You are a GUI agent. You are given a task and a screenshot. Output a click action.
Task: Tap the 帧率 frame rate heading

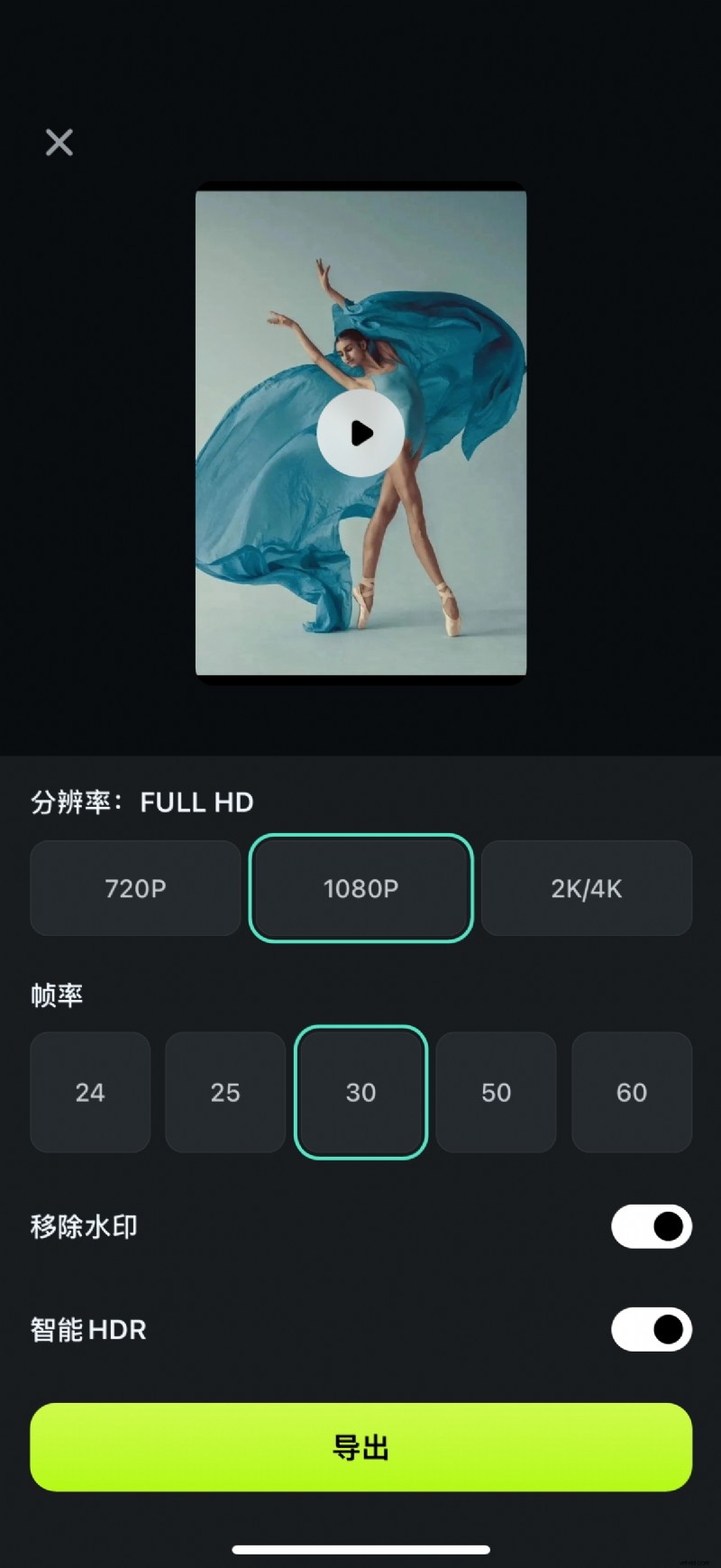[56, 995]
